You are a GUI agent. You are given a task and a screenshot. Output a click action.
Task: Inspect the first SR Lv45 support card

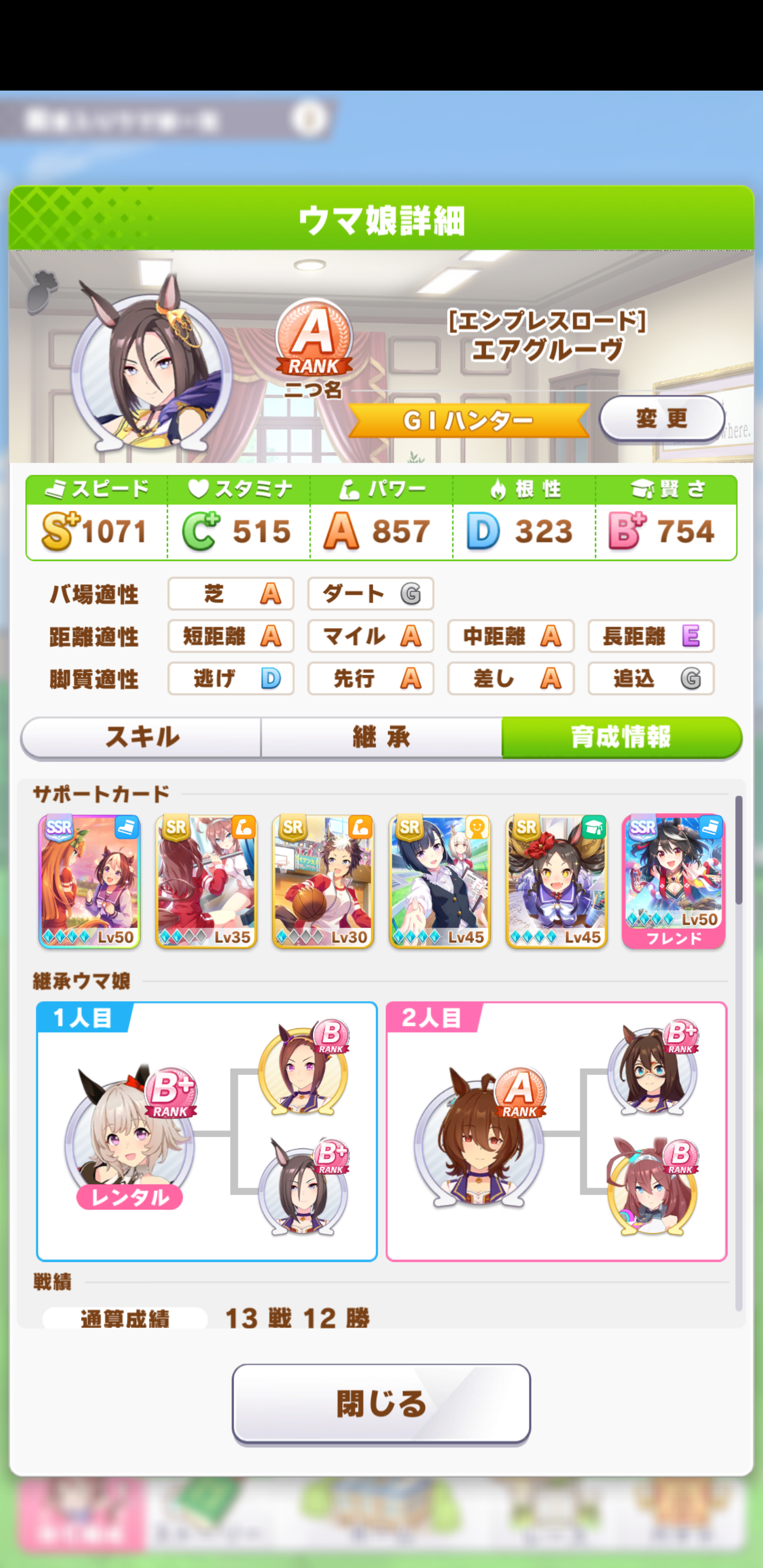[x=440, y=881]
